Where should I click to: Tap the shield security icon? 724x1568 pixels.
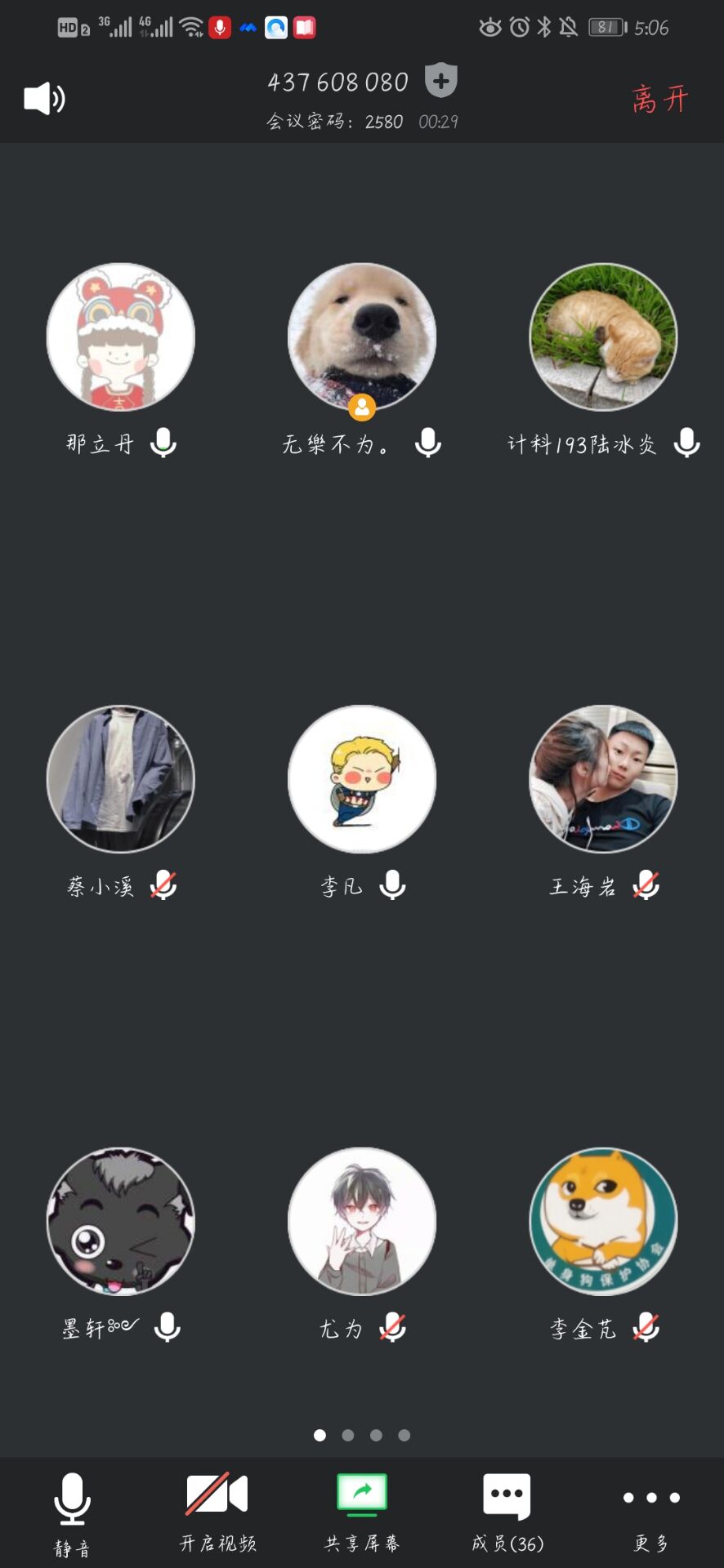point(440,81)
